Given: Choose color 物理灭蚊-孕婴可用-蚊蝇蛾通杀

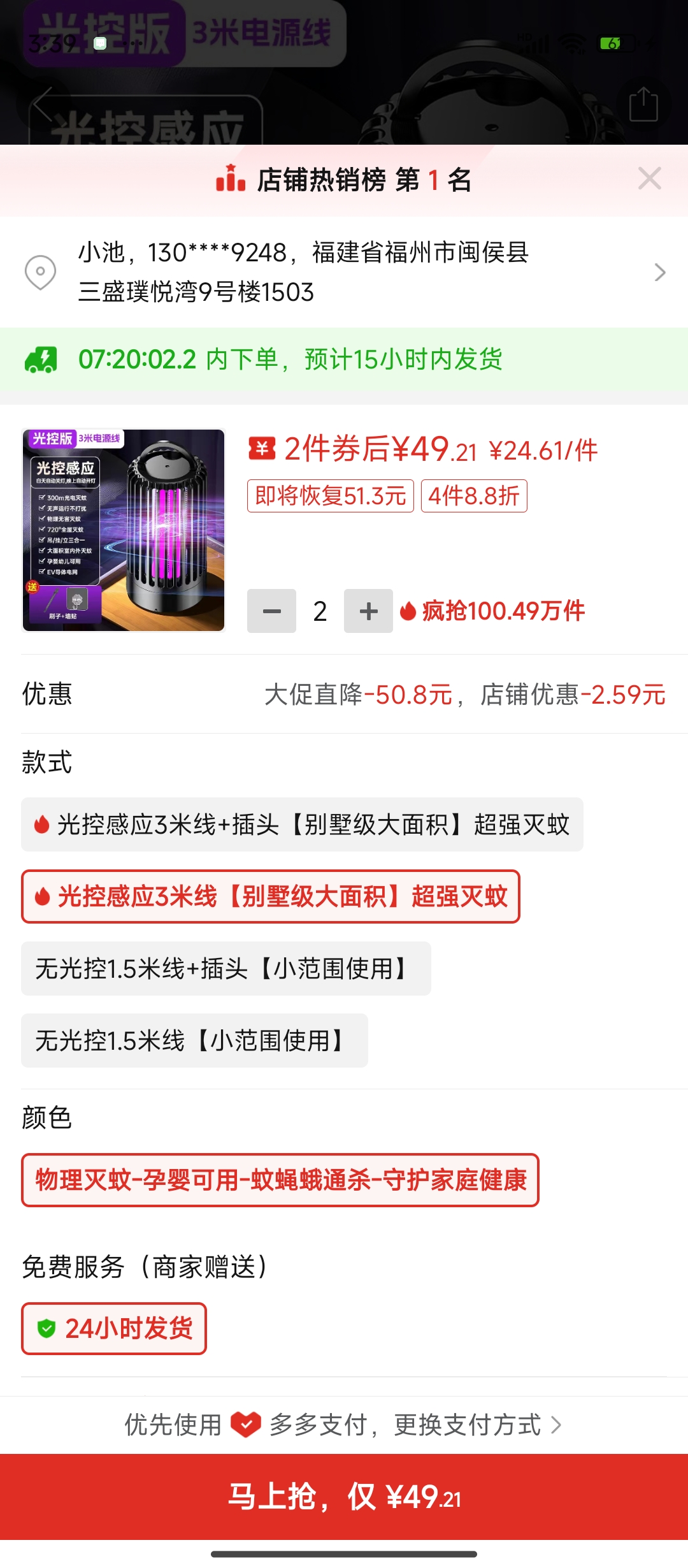Looking at the screenshot, I should 280,1180.
